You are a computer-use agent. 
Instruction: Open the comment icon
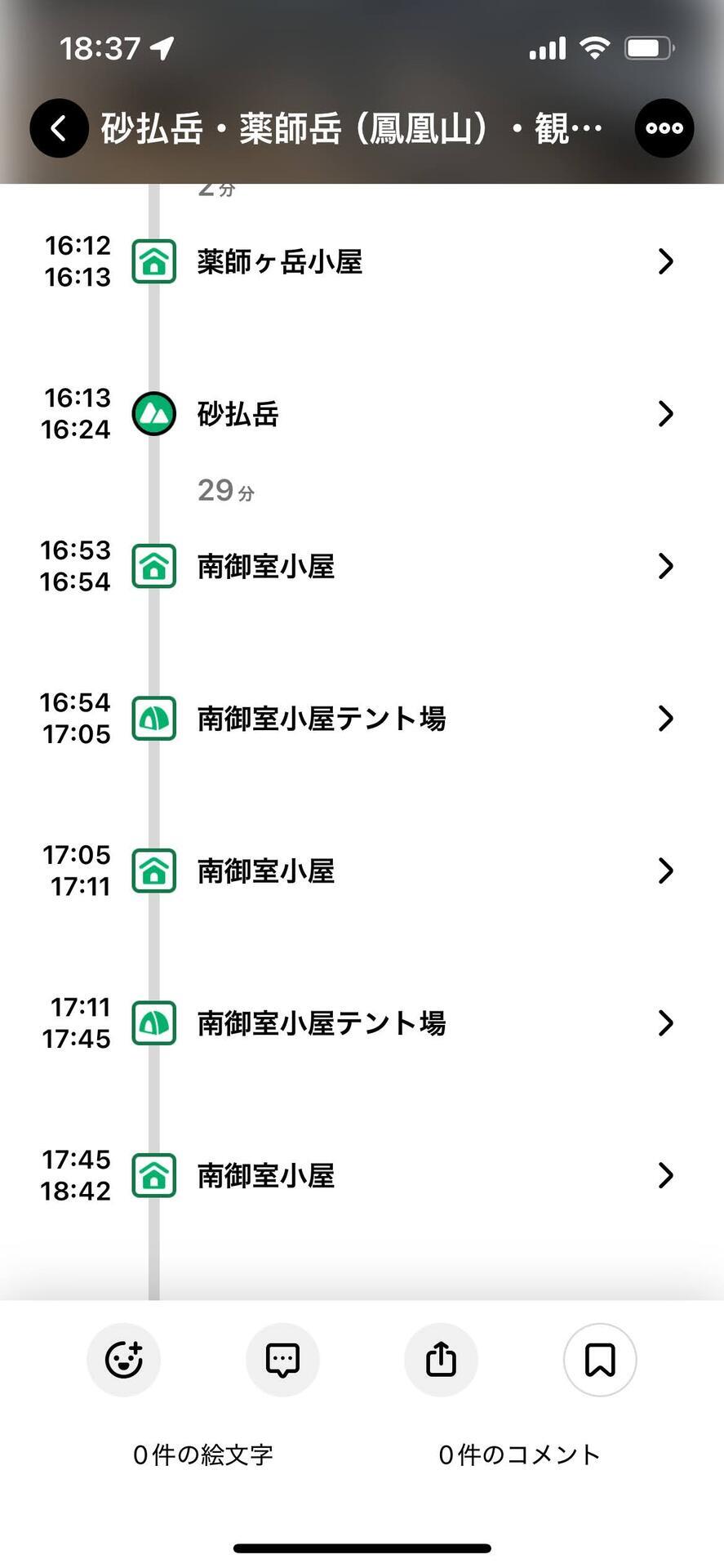click(282, 1360)
